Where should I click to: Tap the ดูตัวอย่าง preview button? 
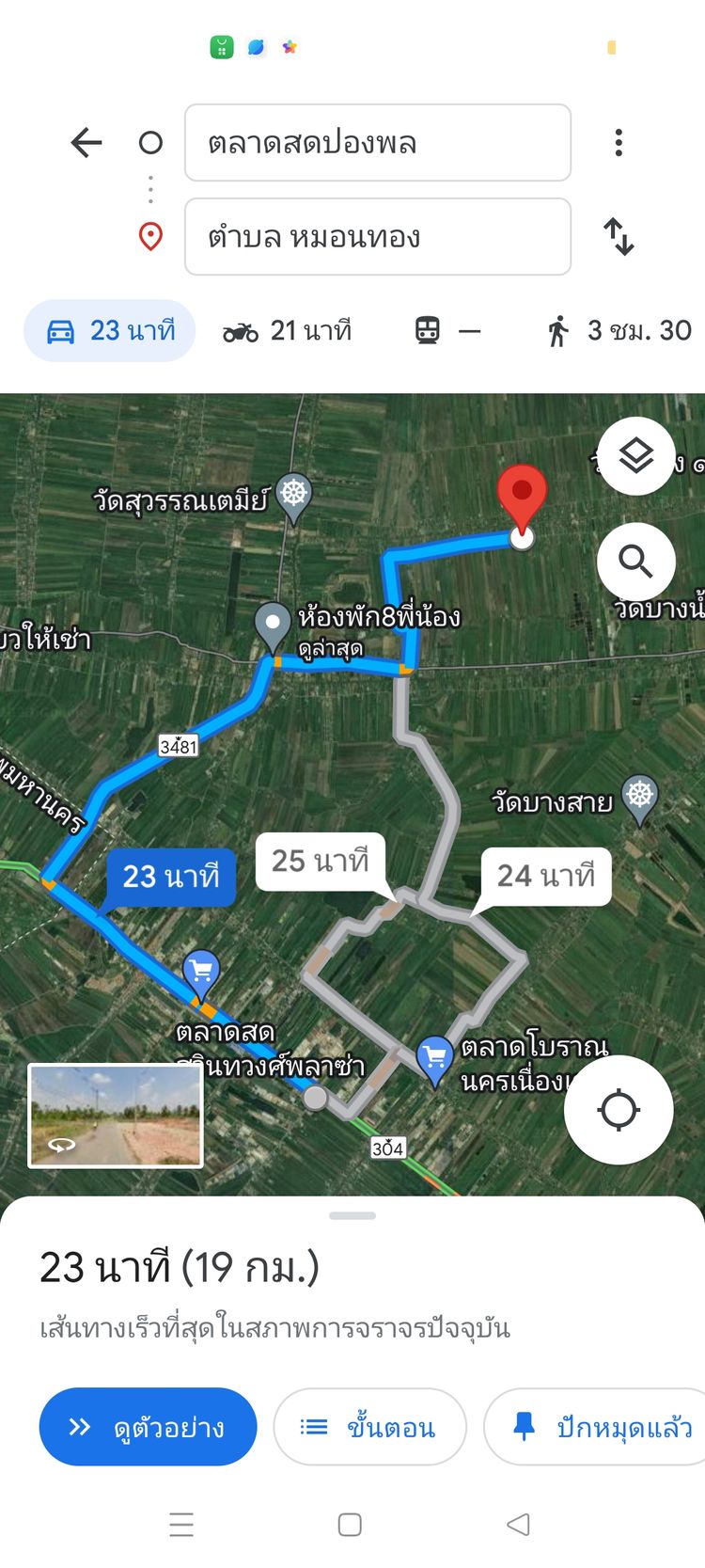(148, 1427)
